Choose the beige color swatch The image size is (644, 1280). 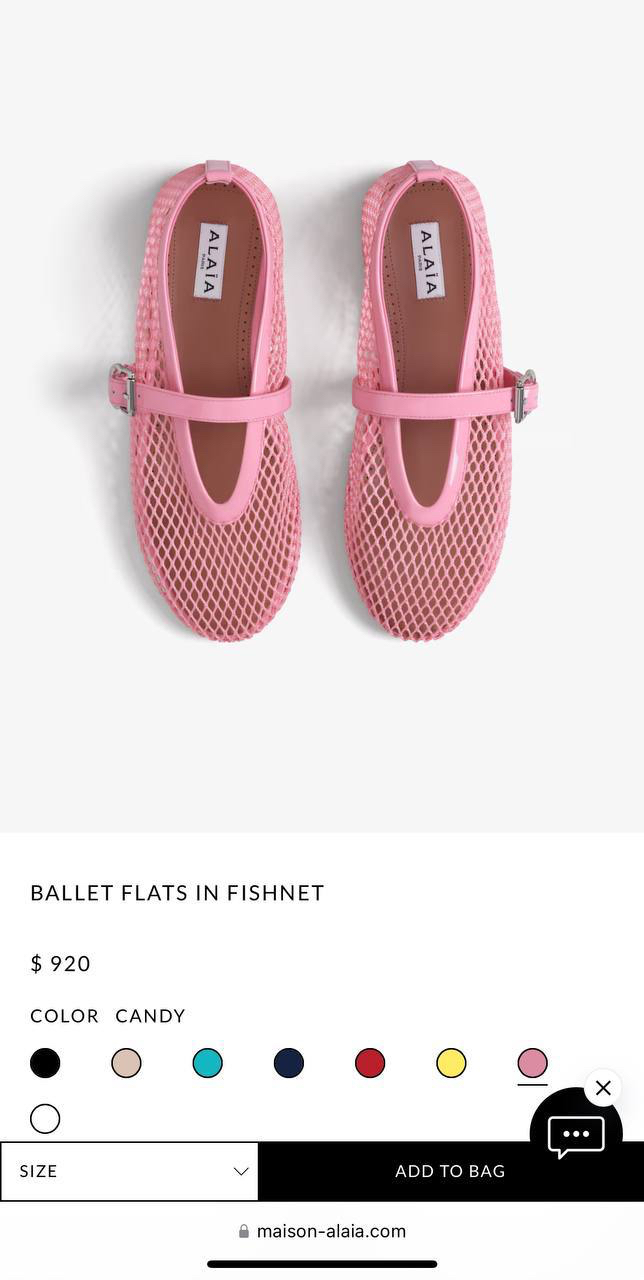point(126,1063)
